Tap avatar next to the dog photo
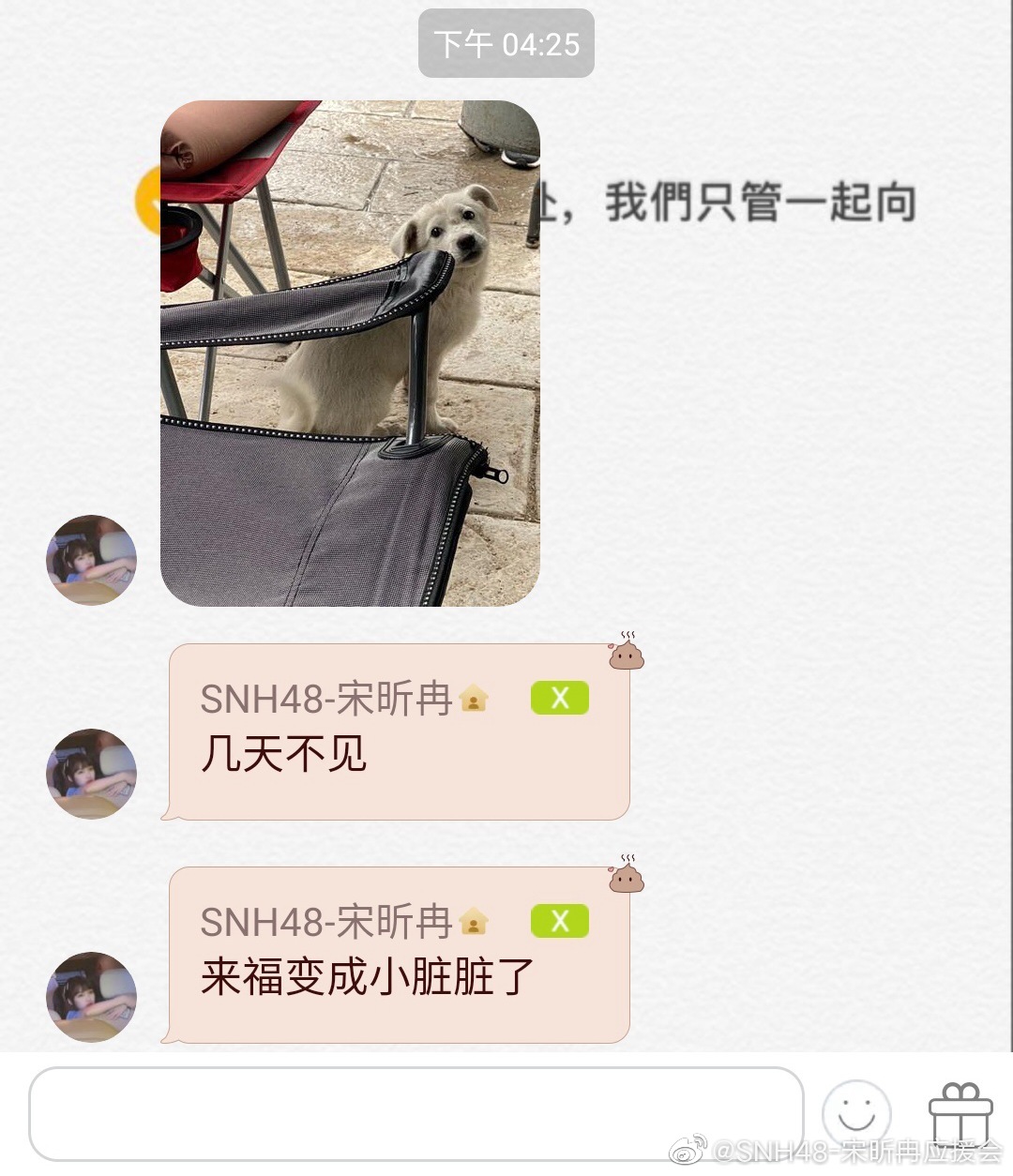The height and width of the screenshot is (1176, 1013). point(92,560)
